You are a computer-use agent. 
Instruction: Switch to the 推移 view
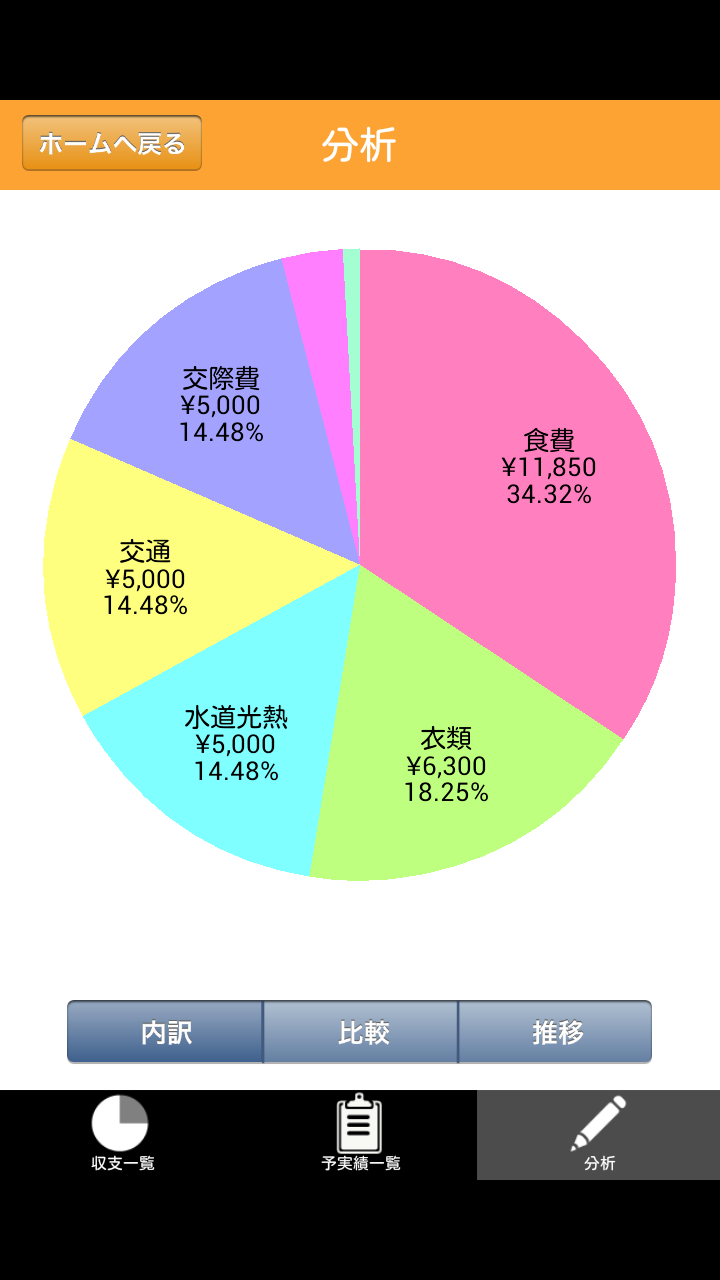click(x=555, y=1032)
